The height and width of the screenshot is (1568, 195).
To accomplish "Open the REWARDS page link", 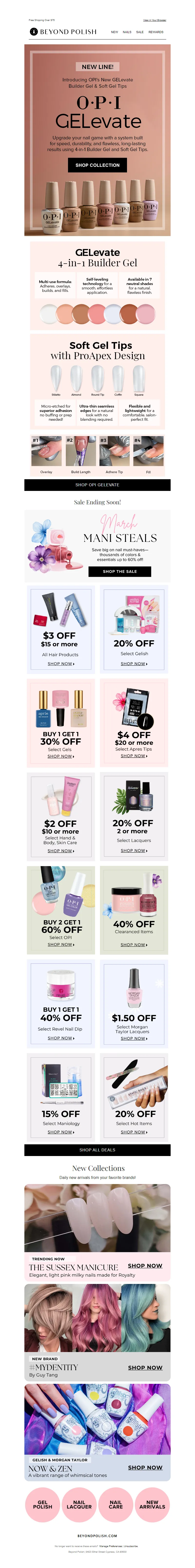I will [x=156, y=32].
